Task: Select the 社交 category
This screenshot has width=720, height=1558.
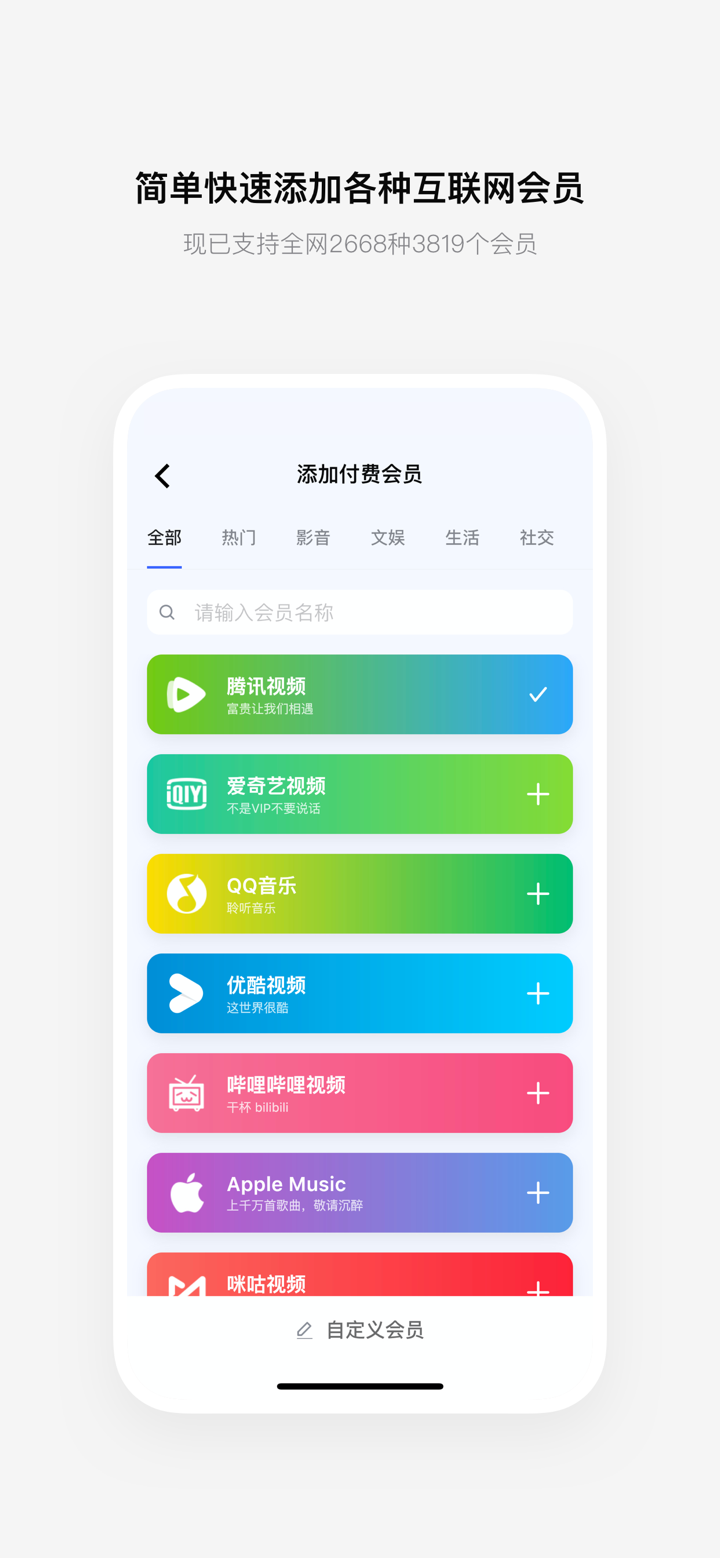Action: (537, 537)
